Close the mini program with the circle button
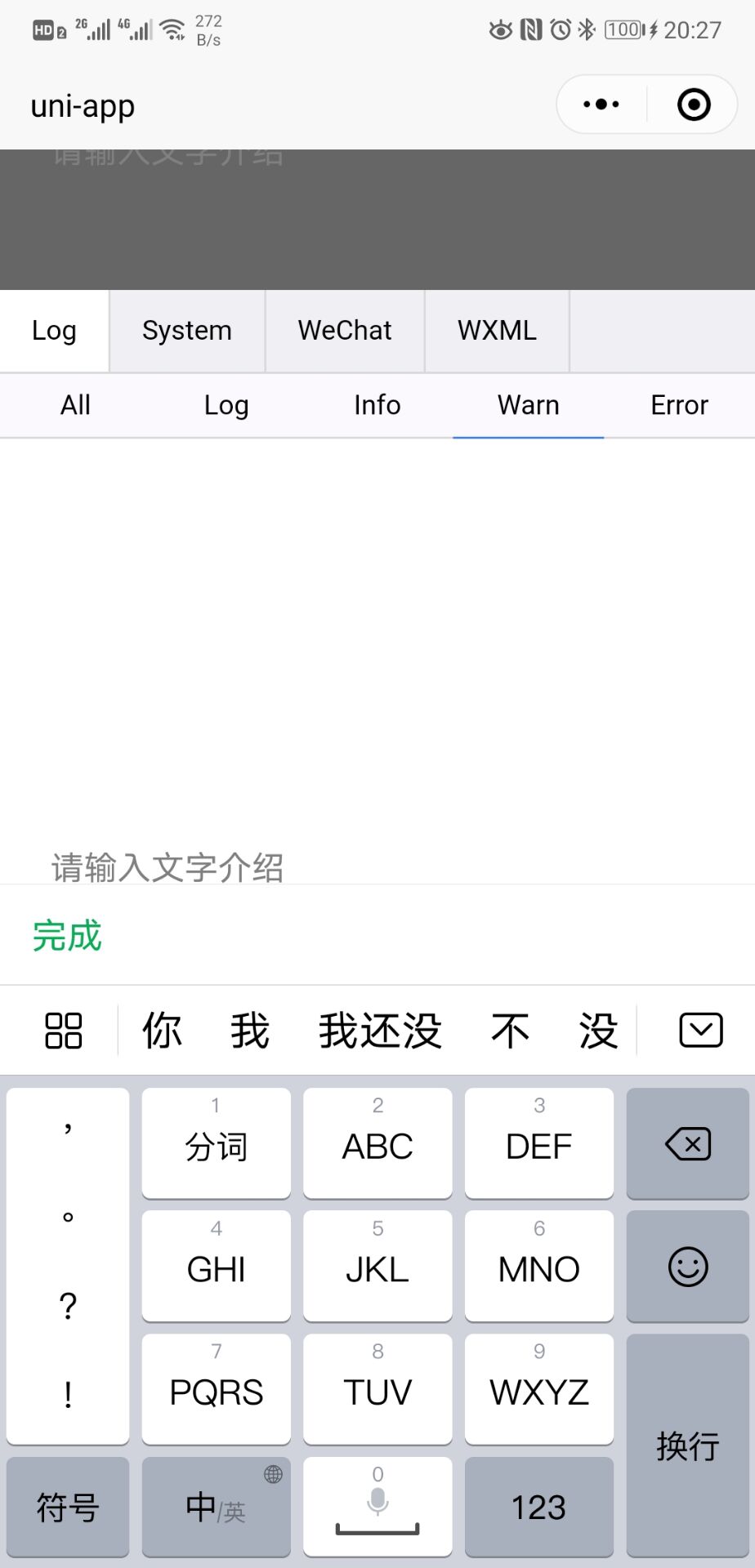Image resolution: width=755 pixels, height=1568 pixels. click(694, 105)
